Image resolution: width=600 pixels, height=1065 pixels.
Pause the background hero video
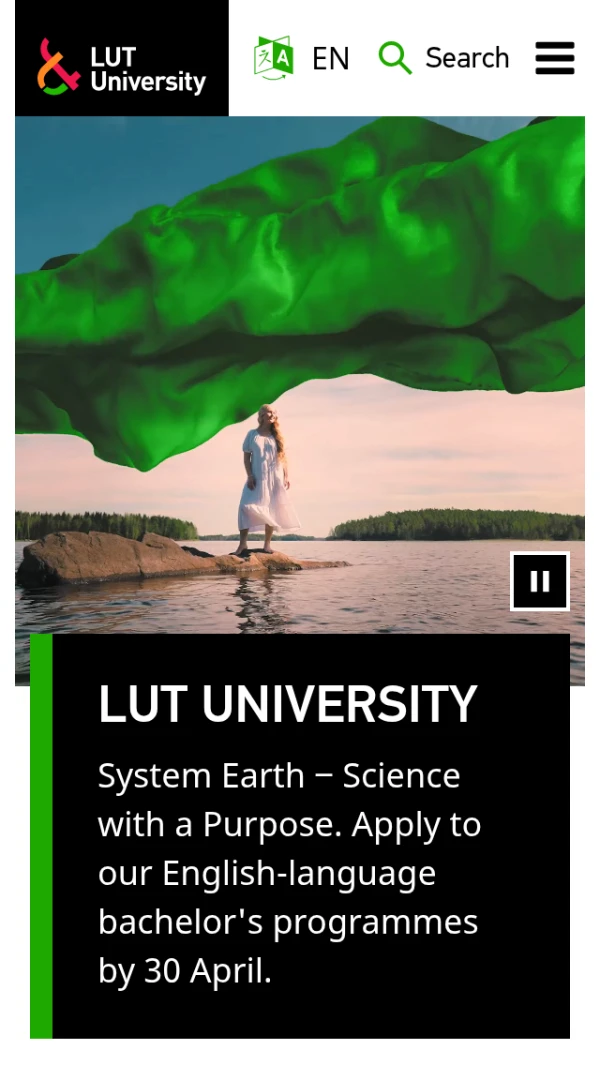coord(540,581)
